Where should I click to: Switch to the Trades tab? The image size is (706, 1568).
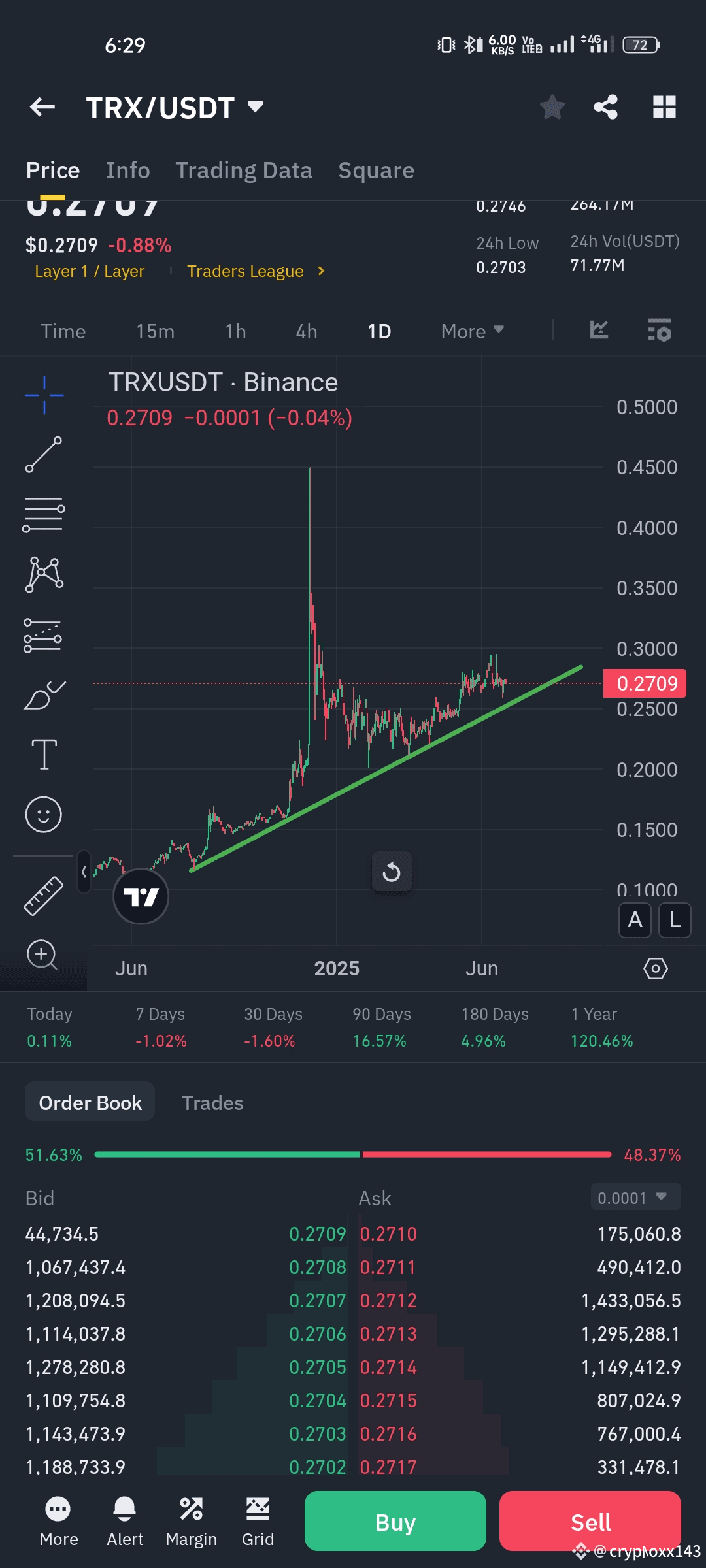click(212, 1103)
